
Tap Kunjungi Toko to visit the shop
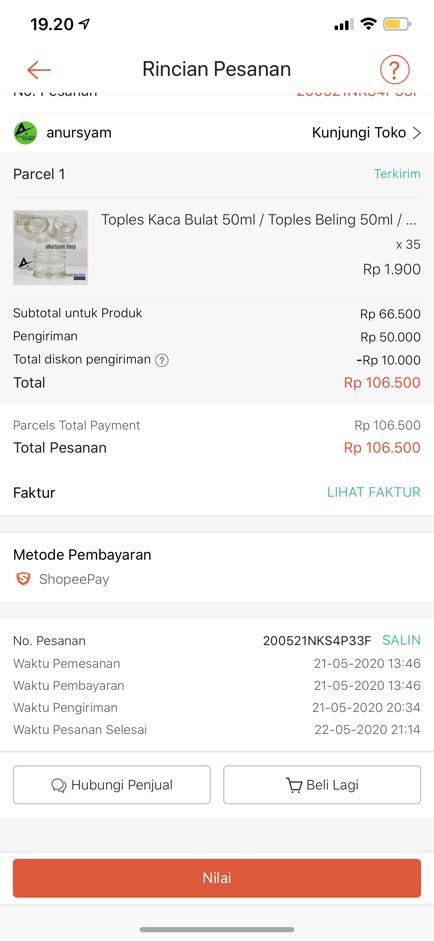(x=366, y=133)
